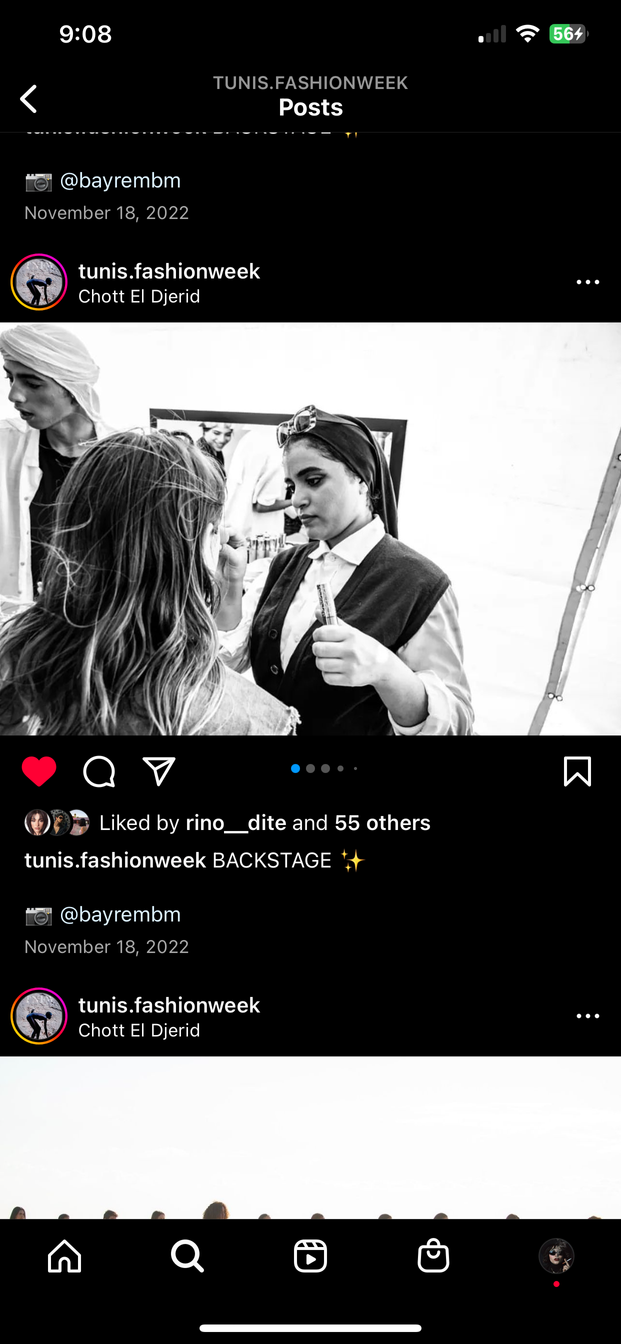This screenshot has height=1344, width=621.
Task: Open your Profile tab
Action: (x=556, y=1256)
